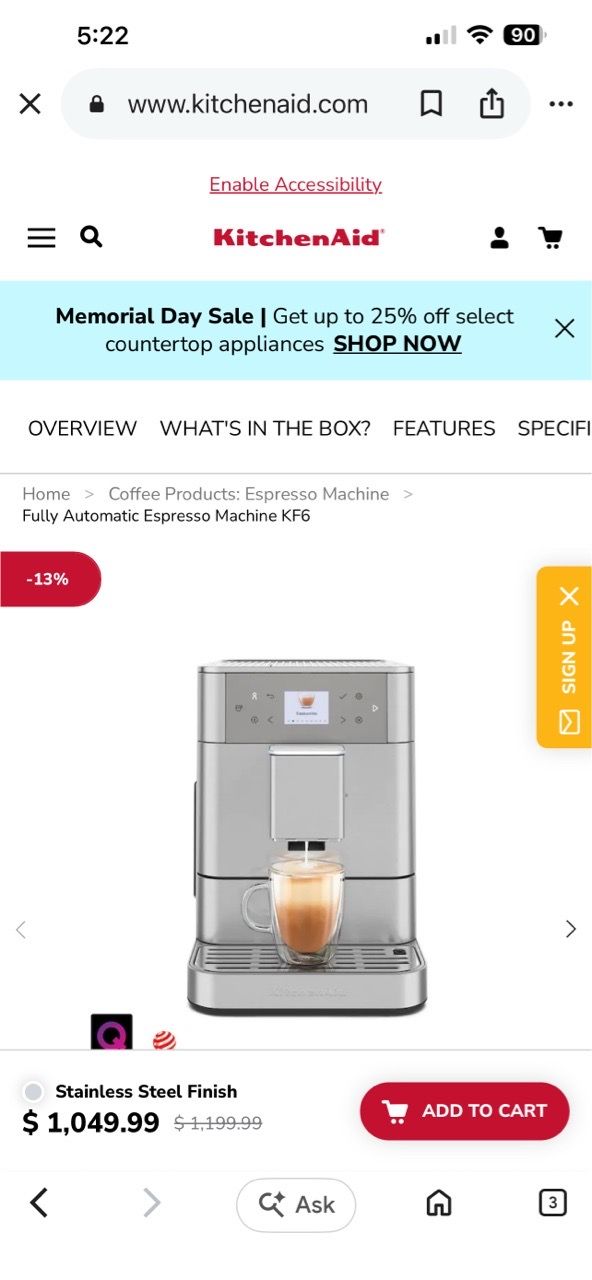Close the yellow SIGN UP tab
This screenshot has height=1280, width=592.
tap(569, 597)
